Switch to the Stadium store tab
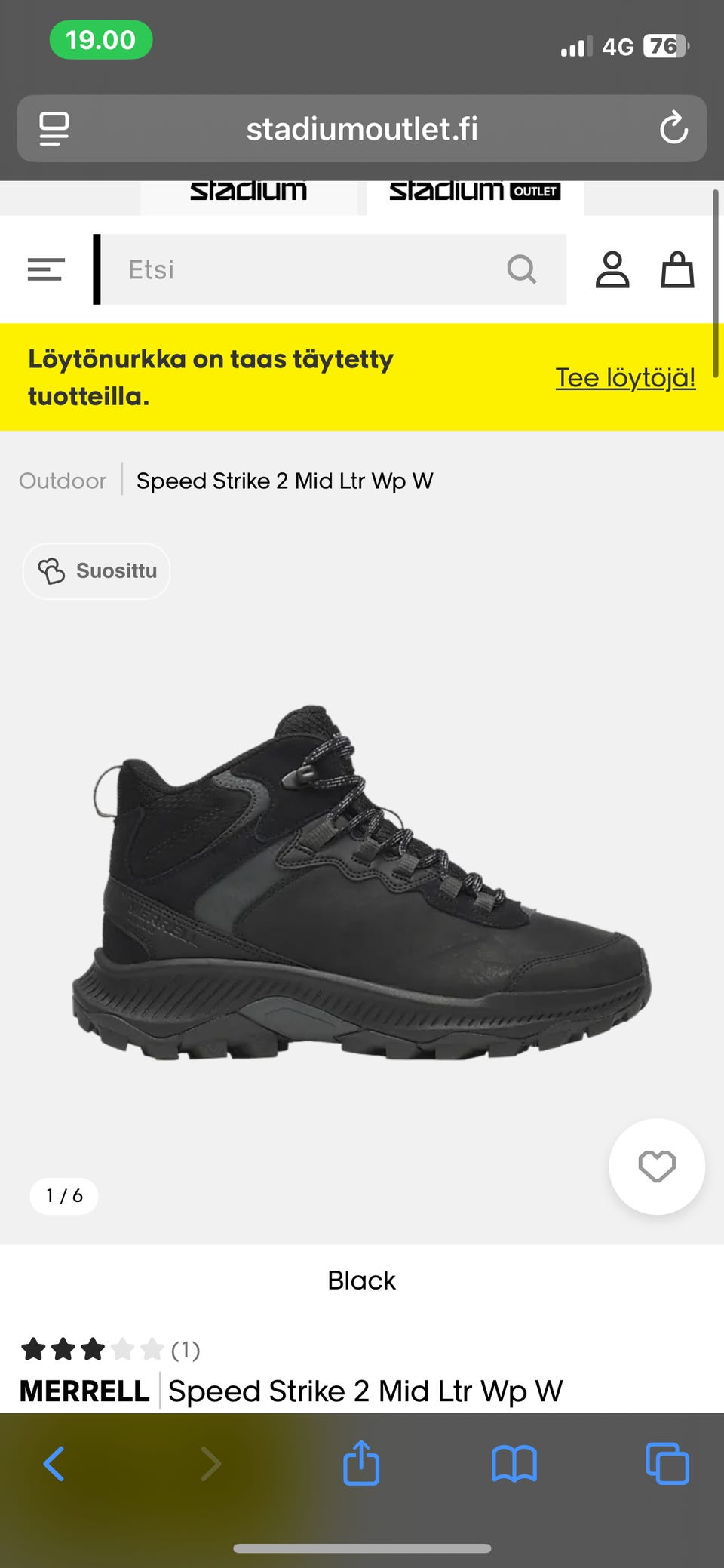The image size is (724, 1568). click(249, 193)
